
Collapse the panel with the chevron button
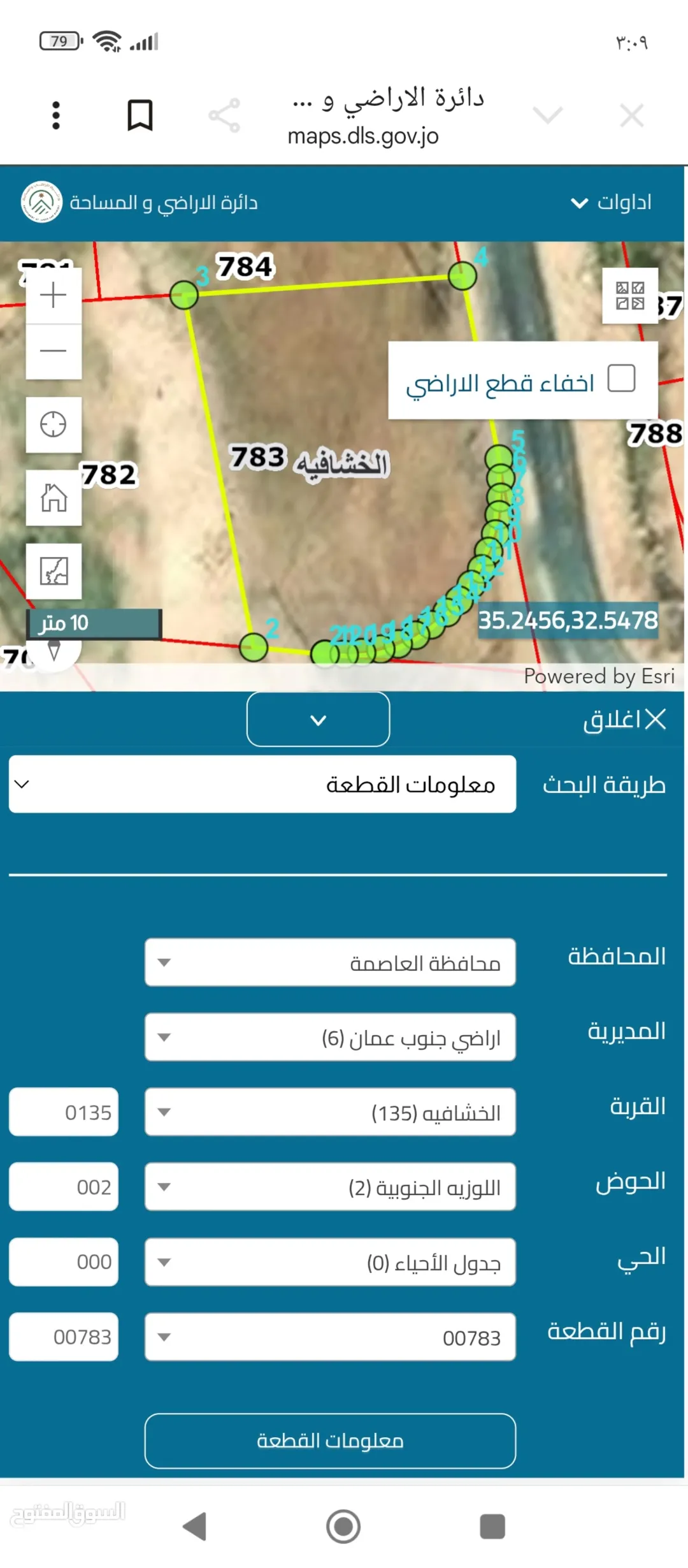[319, 720]
